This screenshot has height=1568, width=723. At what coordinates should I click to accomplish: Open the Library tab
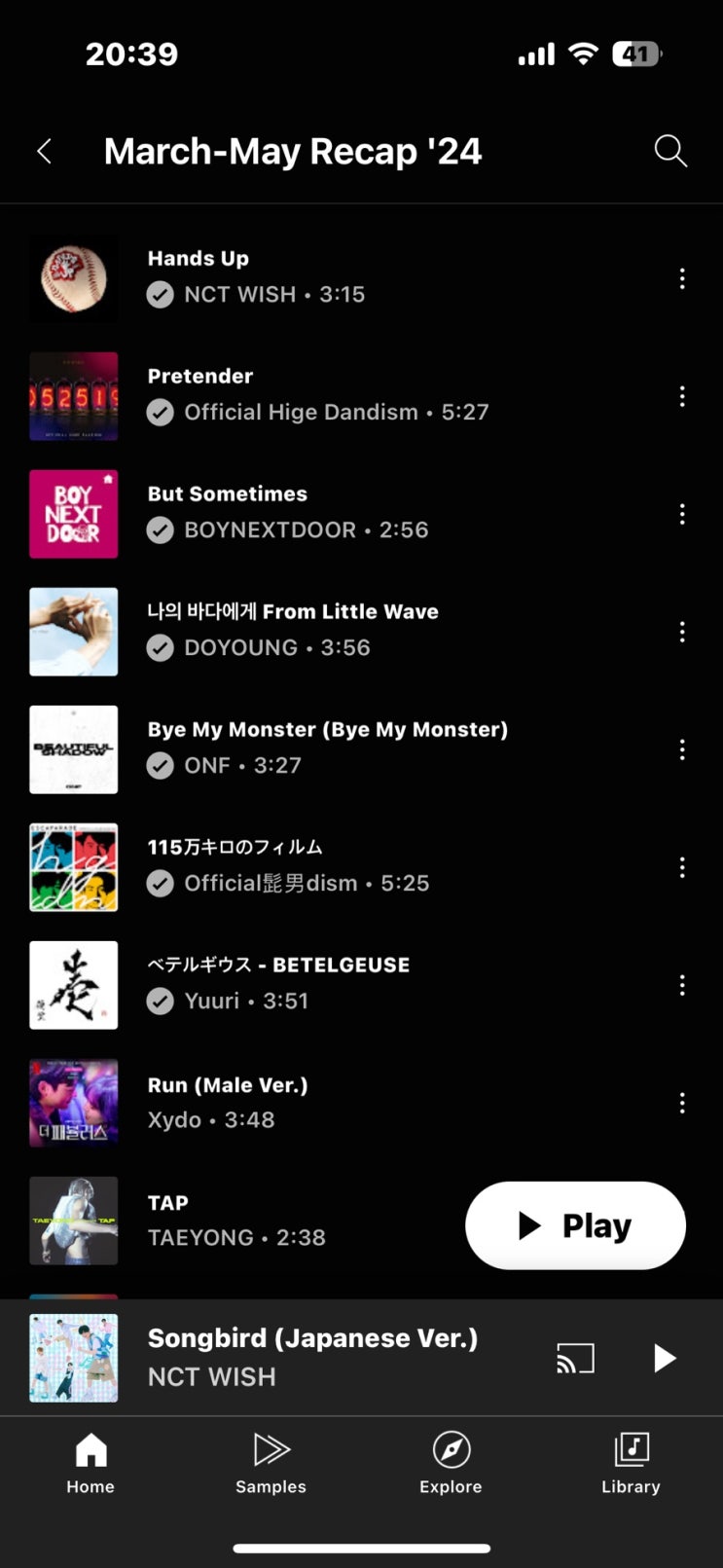click(x=631, y=1463)
